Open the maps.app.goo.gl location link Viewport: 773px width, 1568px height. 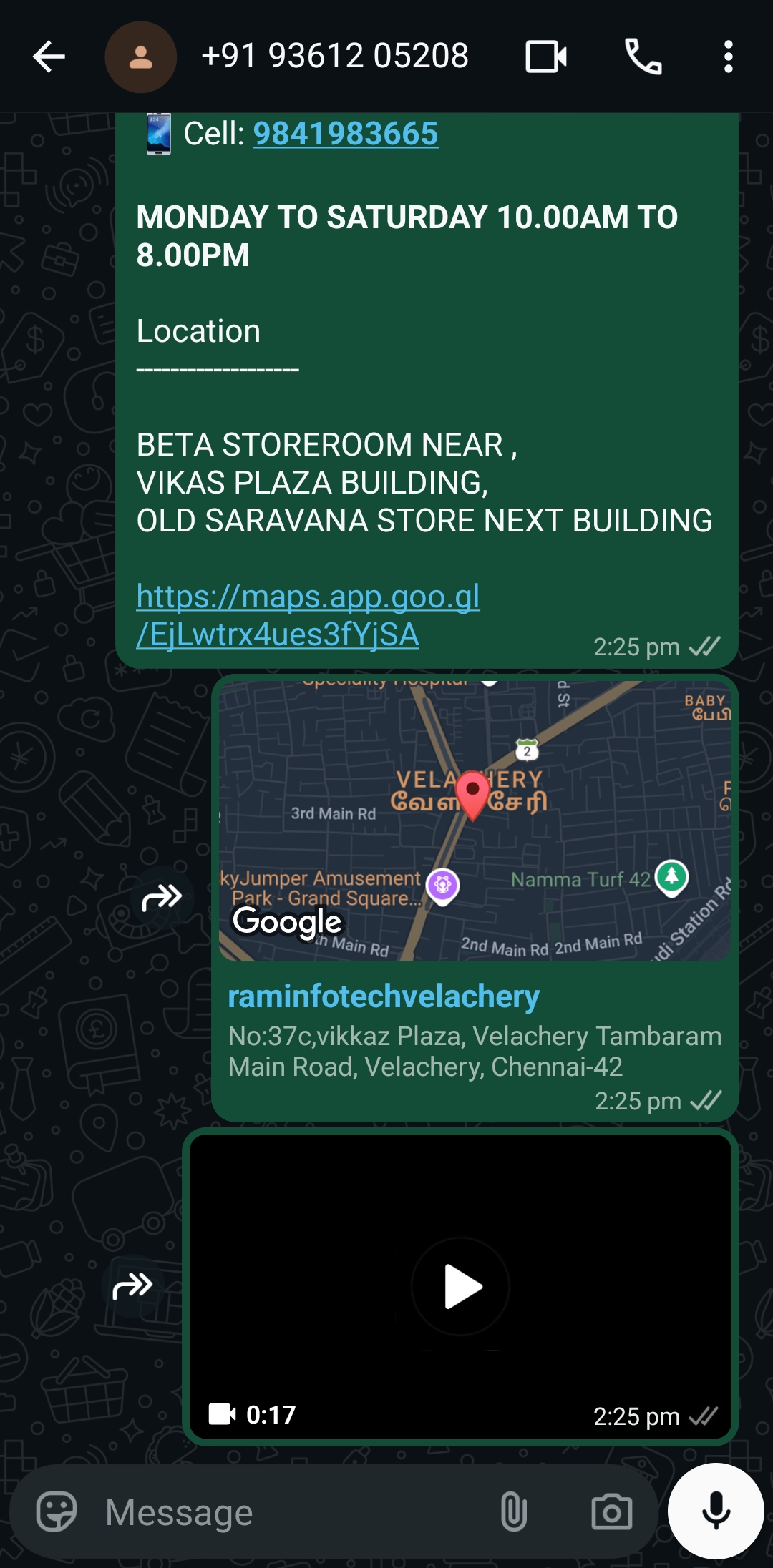click(308, 614)
